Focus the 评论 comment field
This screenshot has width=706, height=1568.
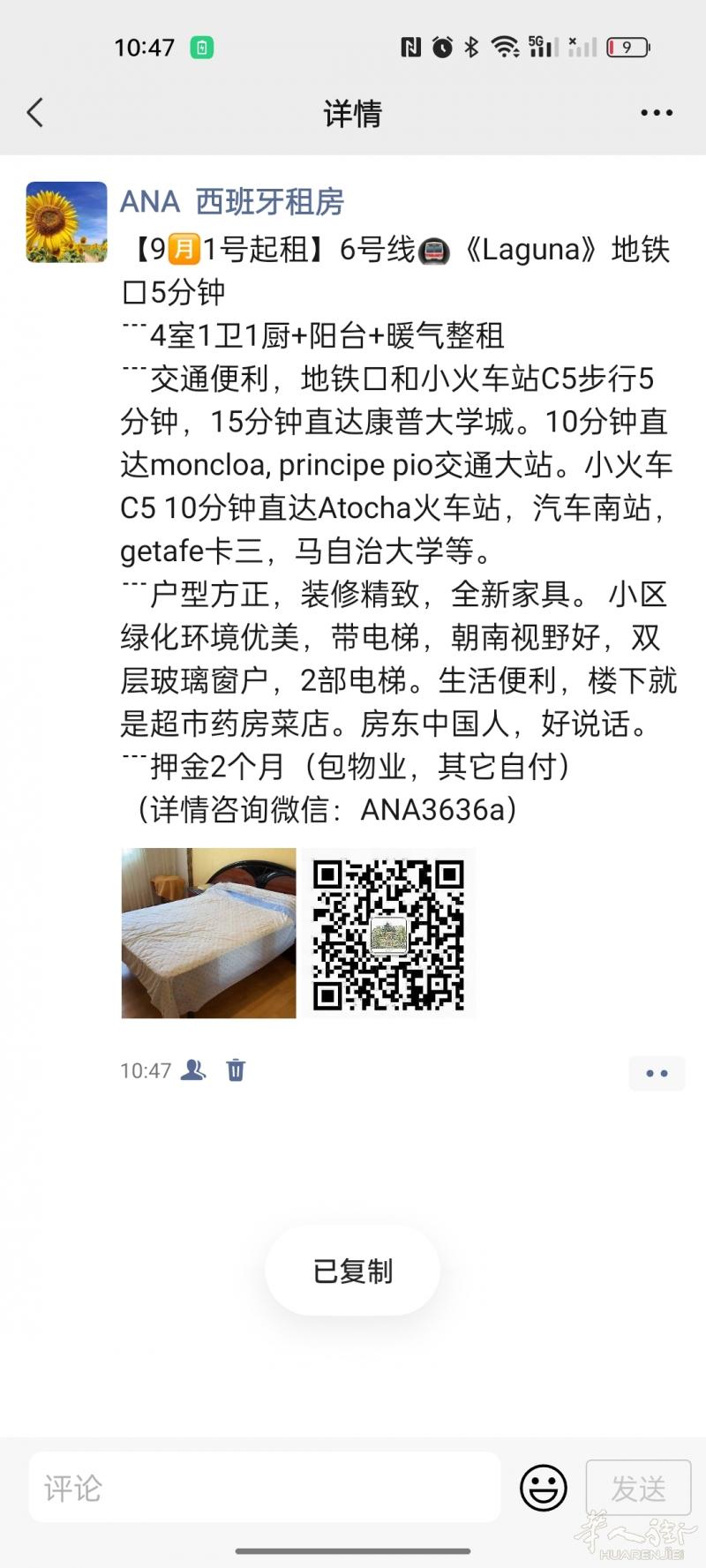265,1489
